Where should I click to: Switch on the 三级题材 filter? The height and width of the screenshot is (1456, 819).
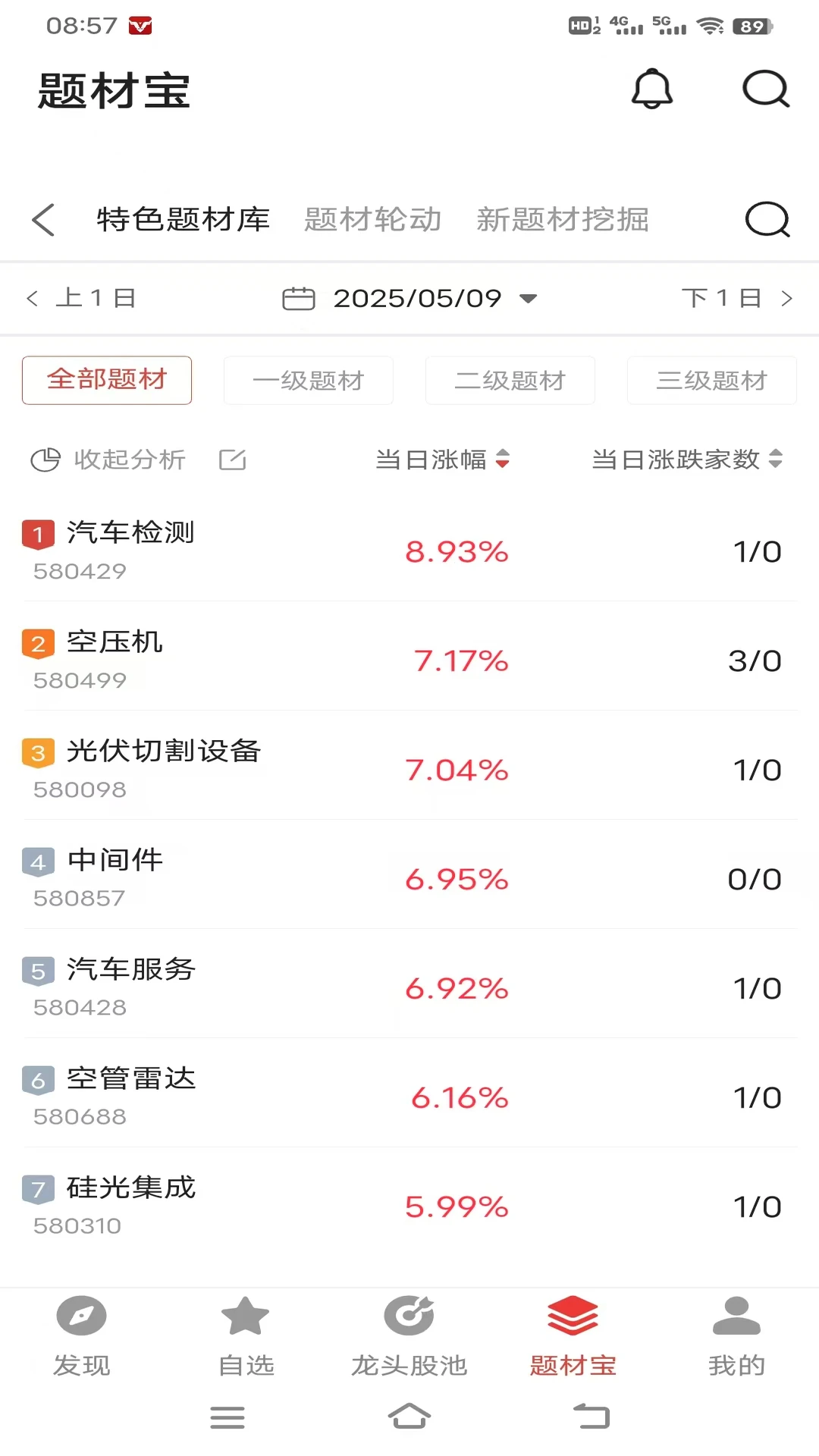click(x=711, y=380)
